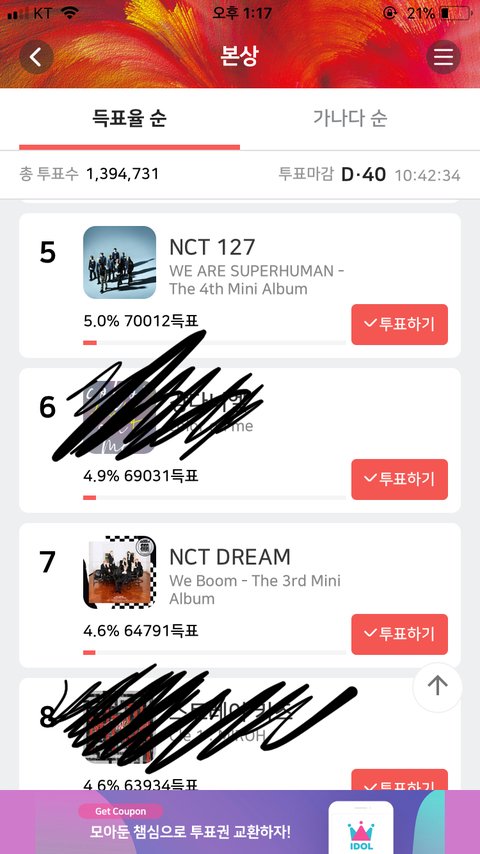Go back using the top-left arrow
Viewport: 480px width, 854px height.
point(37,57)
